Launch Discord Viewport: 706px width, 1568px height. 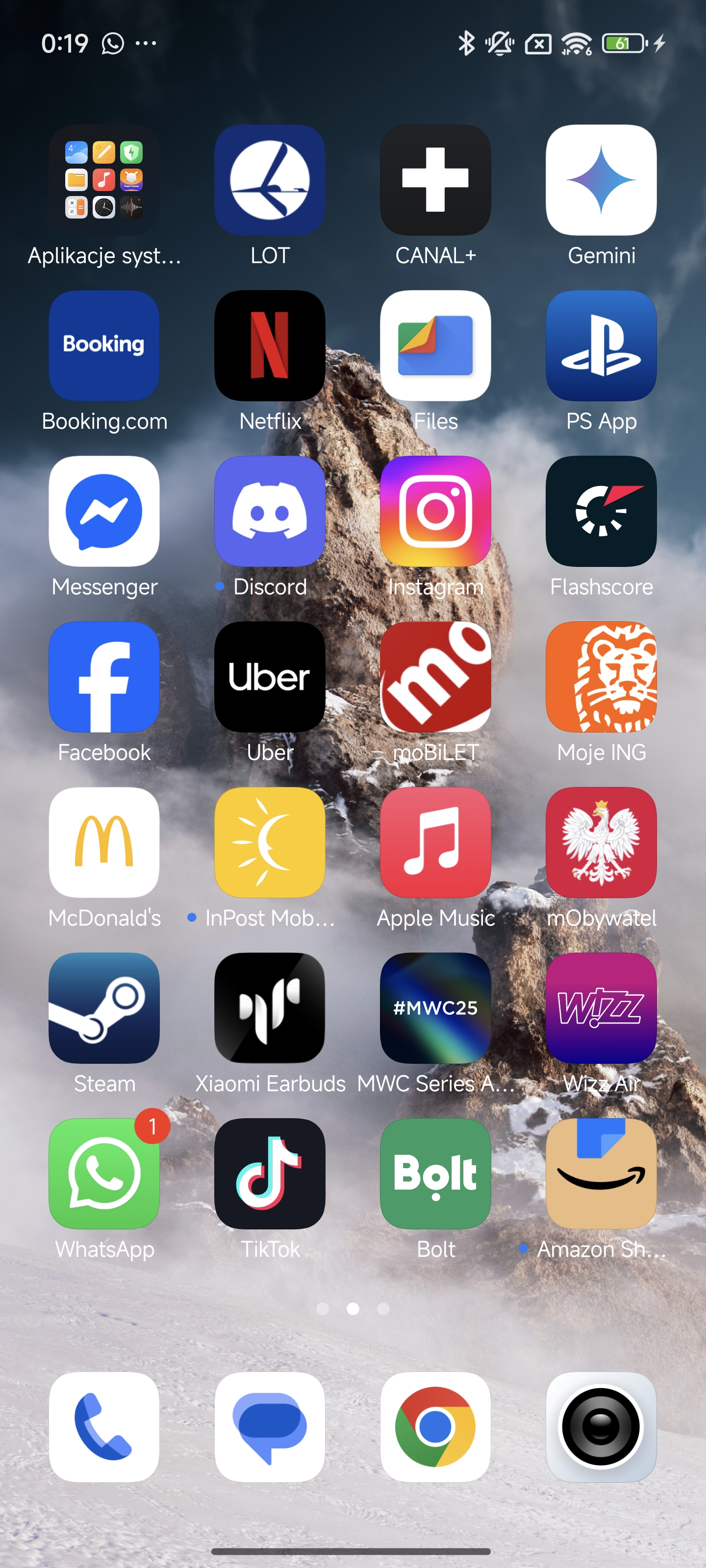click(270, 511)
